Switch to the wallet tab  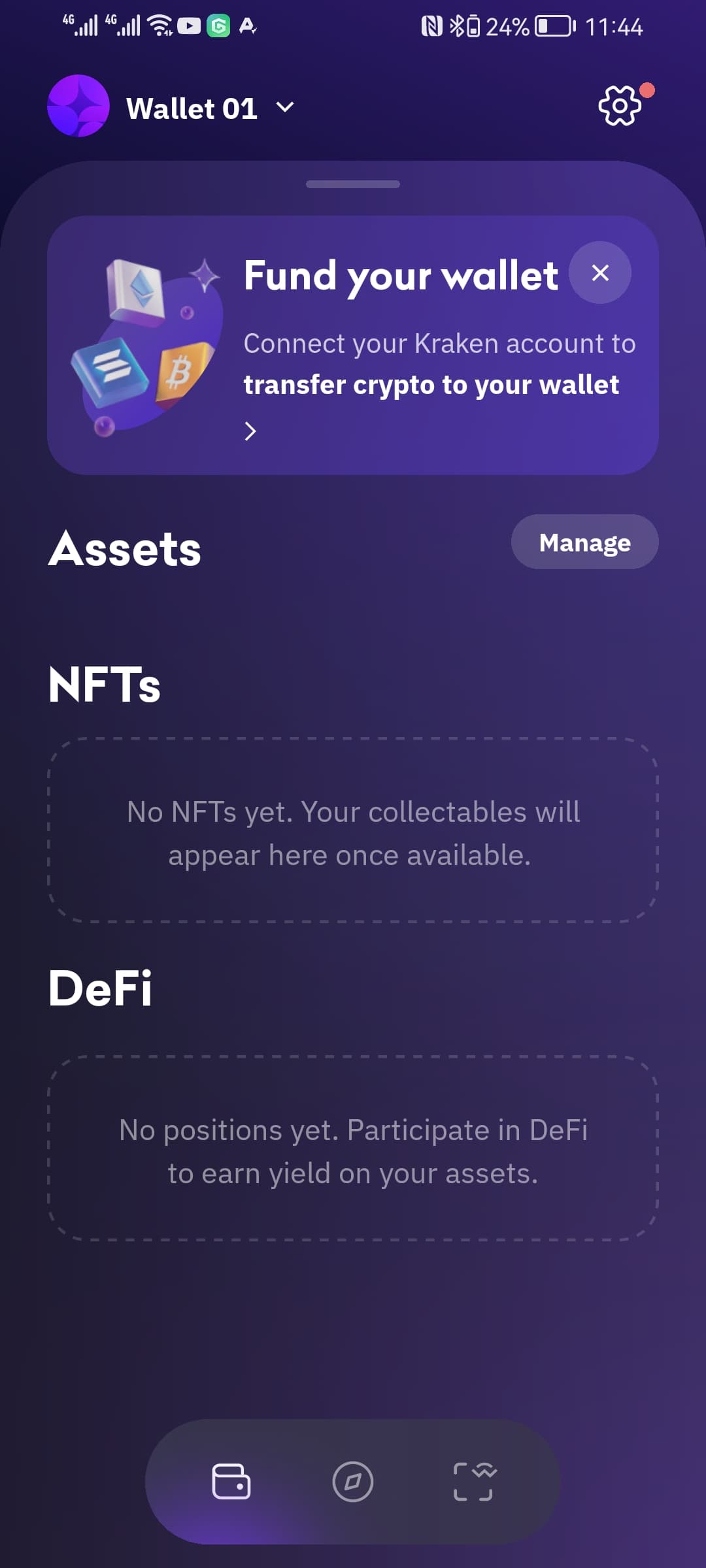coord(231,1481)
